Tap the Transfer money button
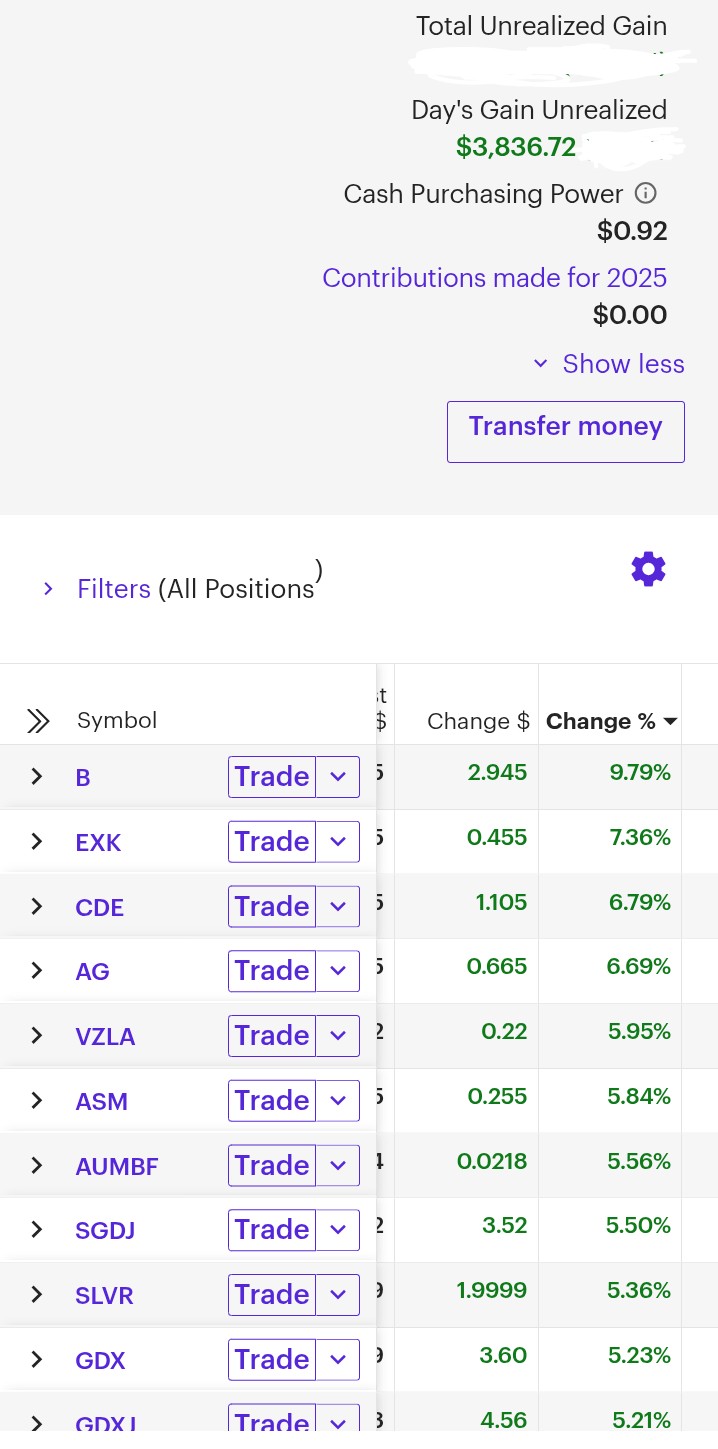The image size is (718, 1449). click(x=565, y=432)
